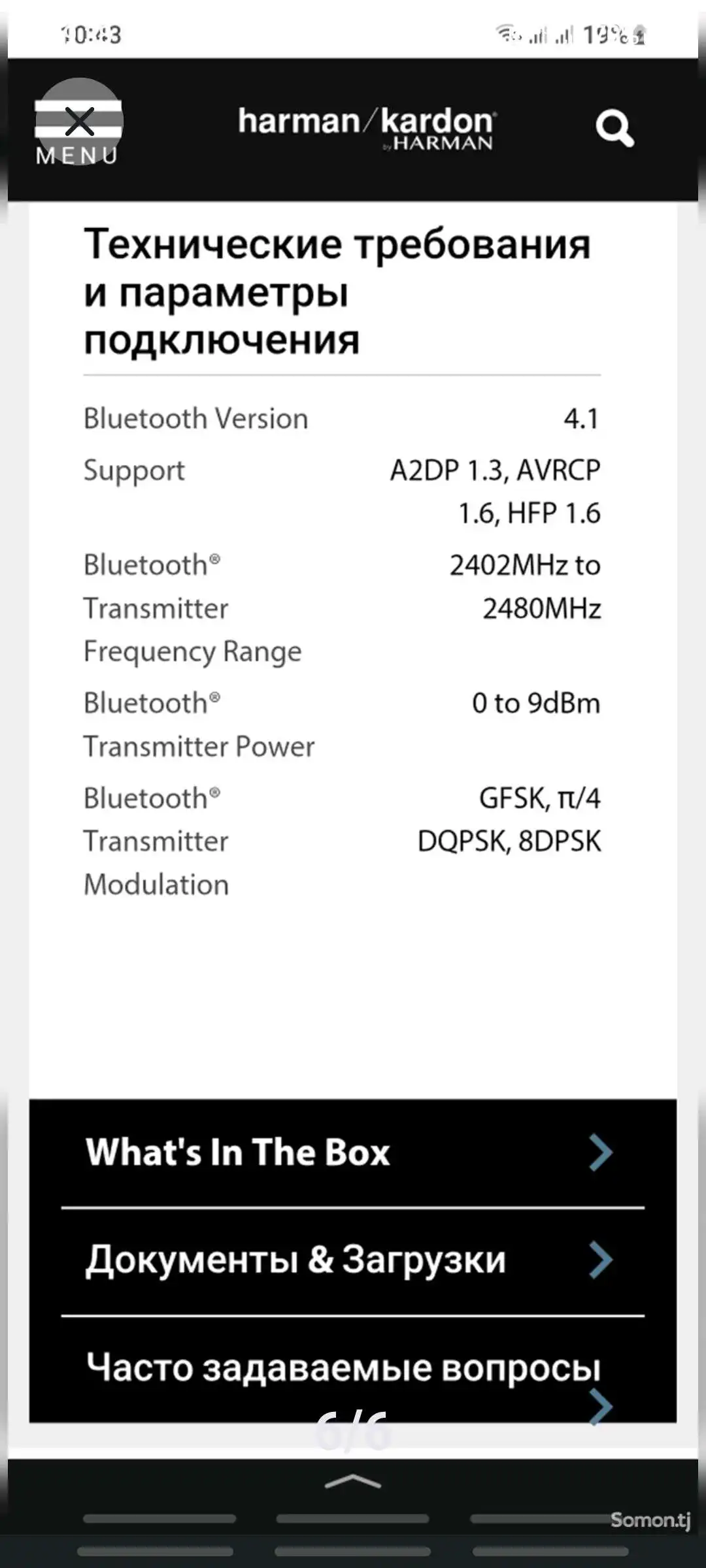Tap the upward chevron at the bottom
706x1568 pixels.
coord(352,1481)
